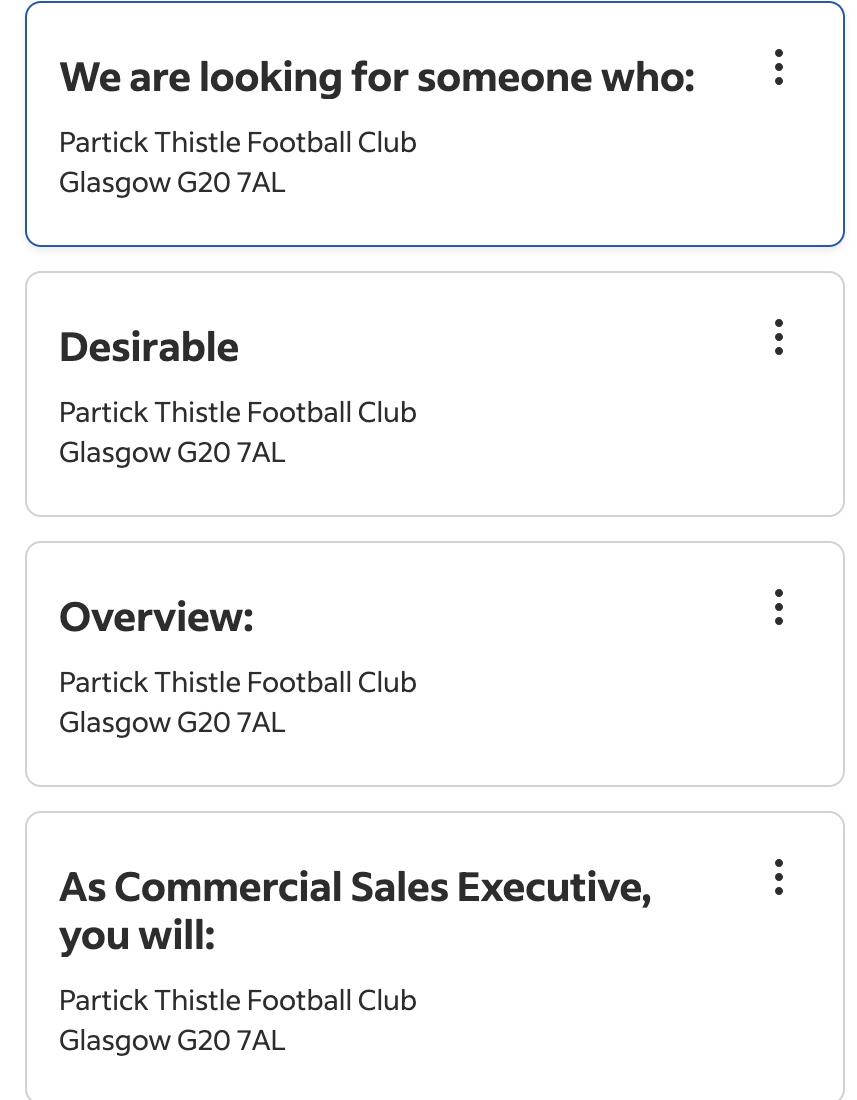Open overflow menu on the Commercial Sales Executive card
The height and width of the screenshot is (1100, 857).
pos(779,877)
